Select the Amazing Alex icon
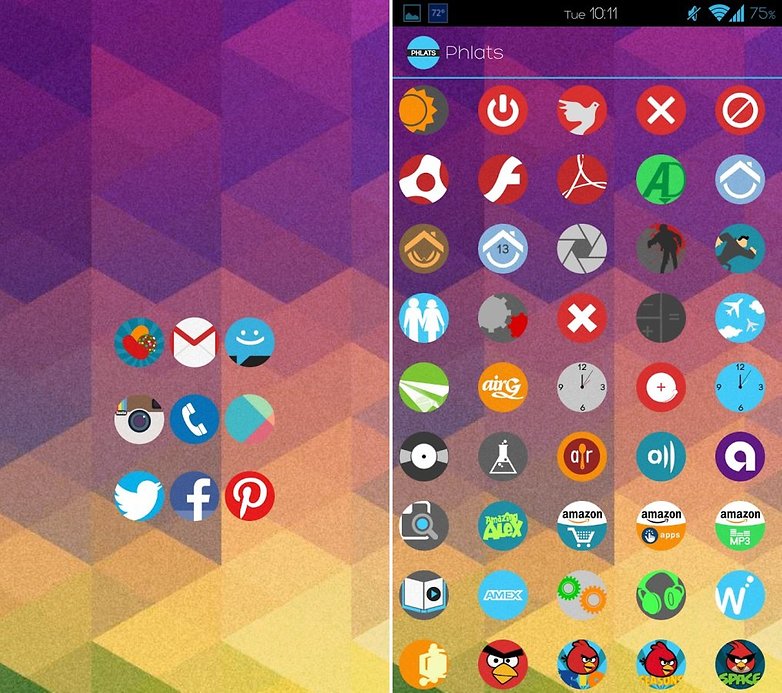This screenshot has height=693, width=782. [503, 525]
